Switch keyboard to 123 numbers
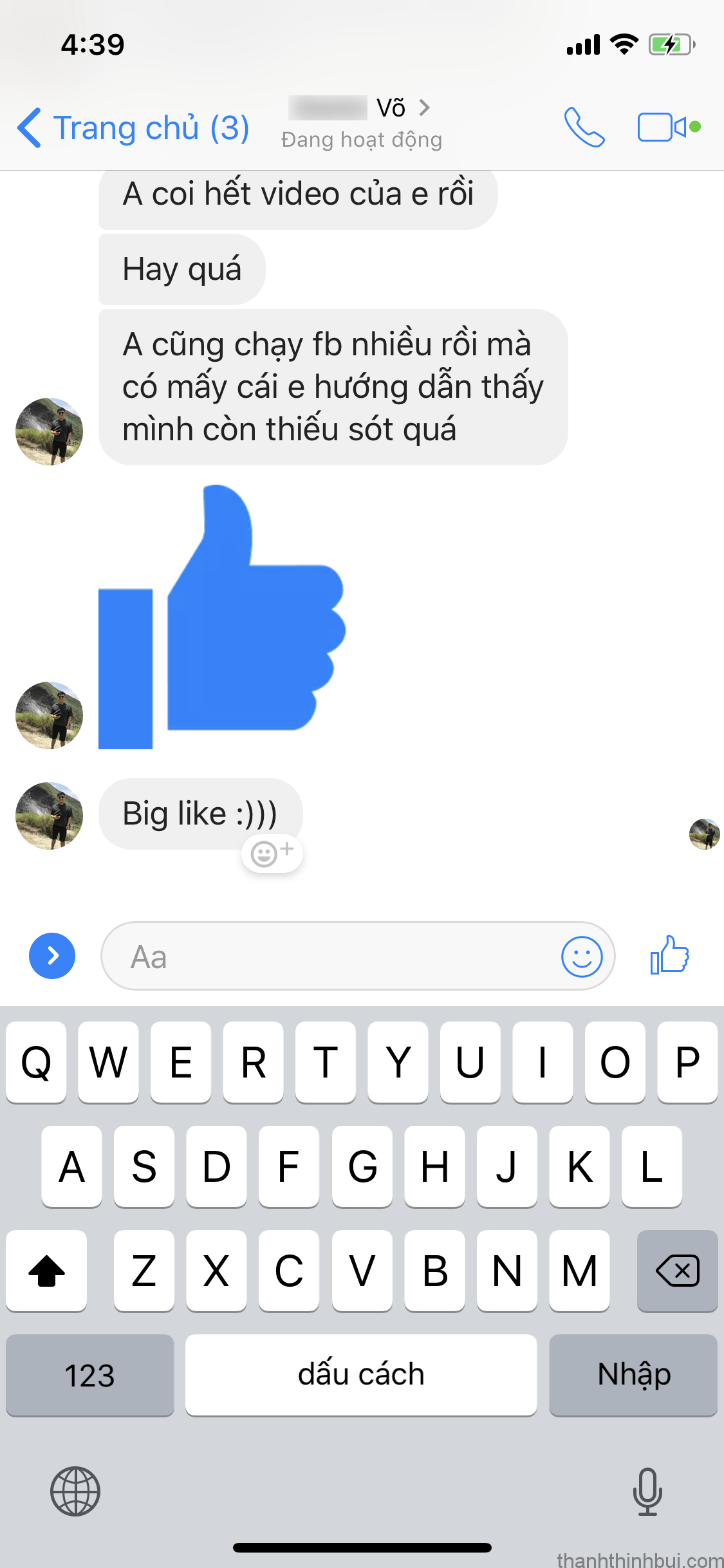Image resolution: width=724 pixels, height=1568 pixels. pos(89,1376)
